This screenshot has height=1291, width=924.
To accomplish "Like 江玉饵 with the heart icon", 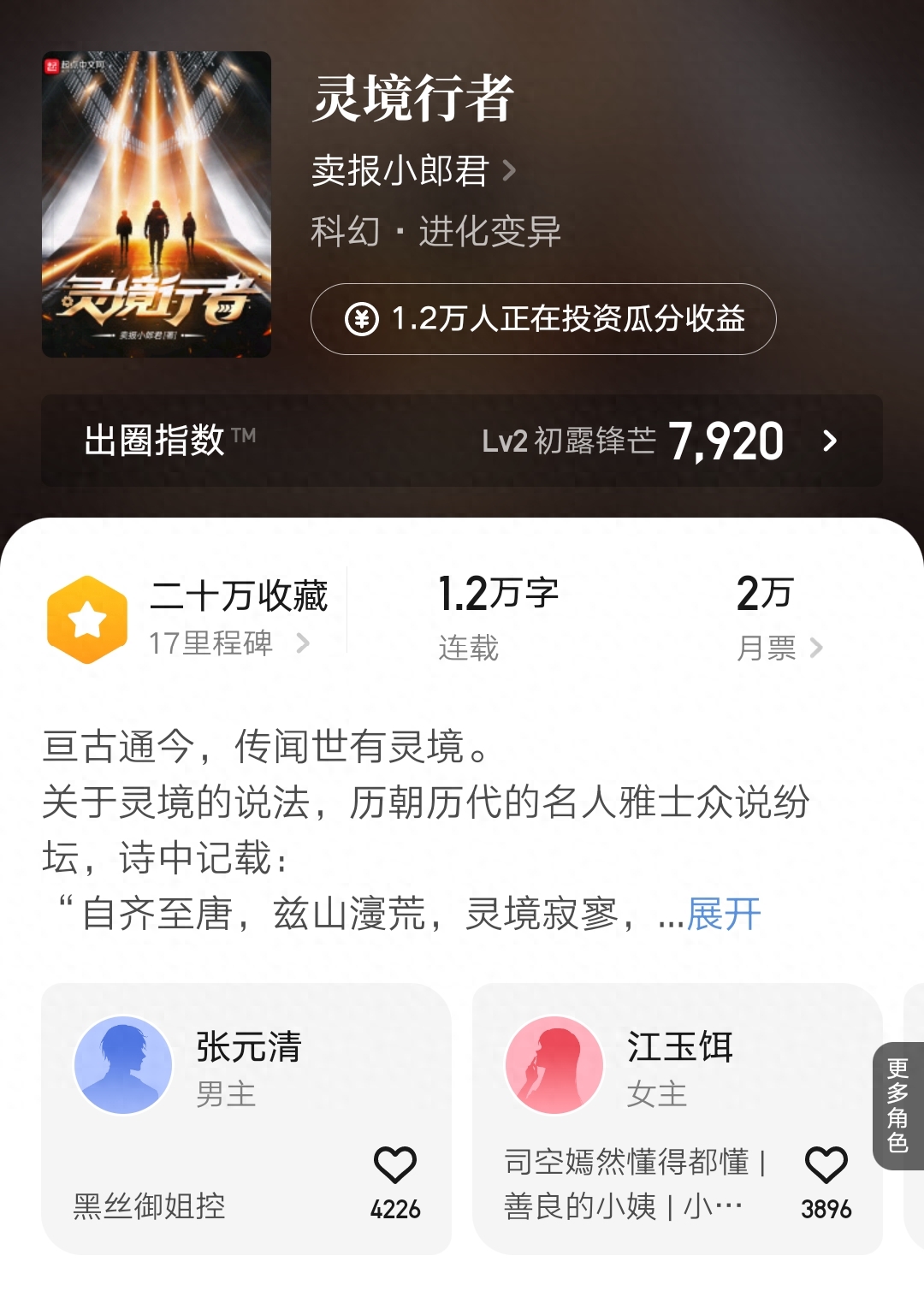I will (x=825, y=1164).
